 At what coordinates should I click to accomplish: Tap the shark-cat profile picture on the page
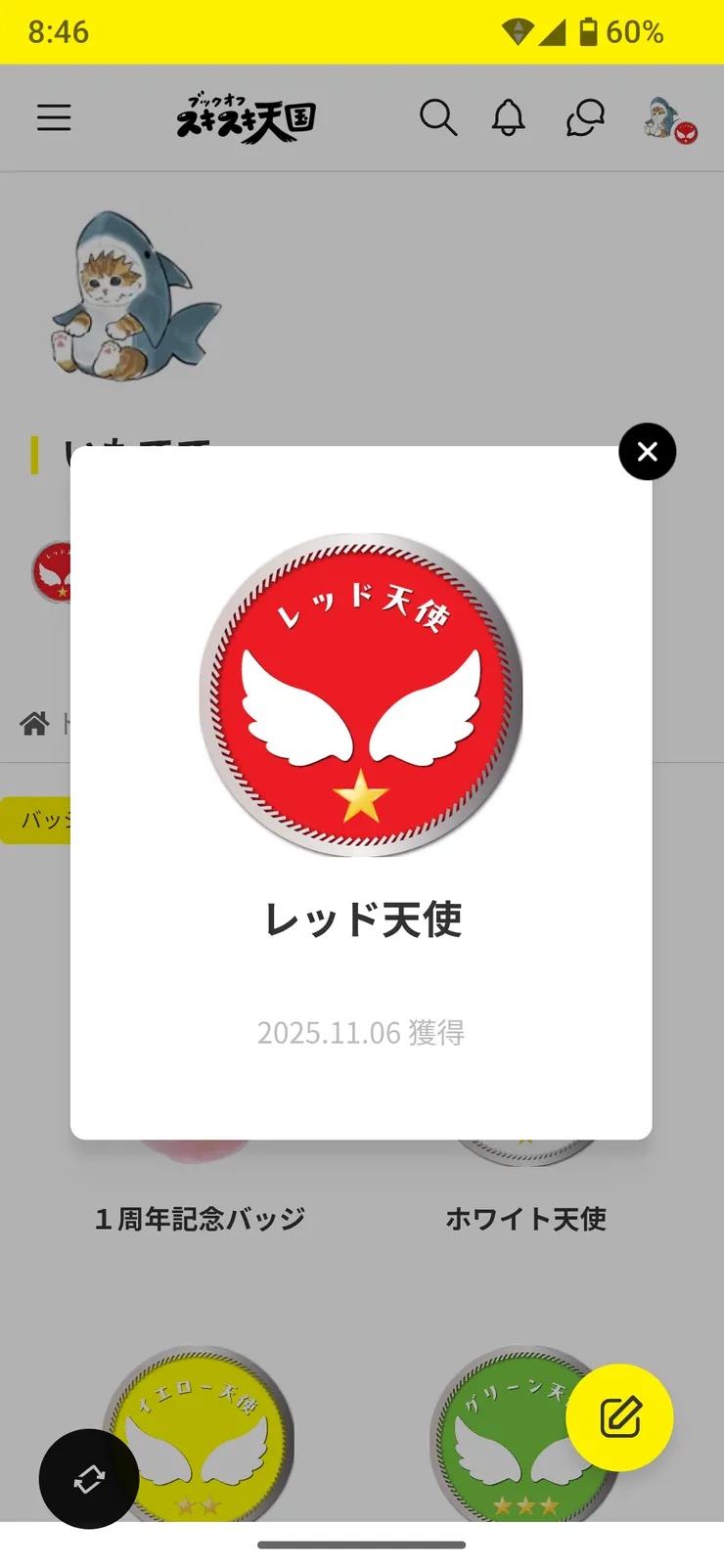click(130, 293)
